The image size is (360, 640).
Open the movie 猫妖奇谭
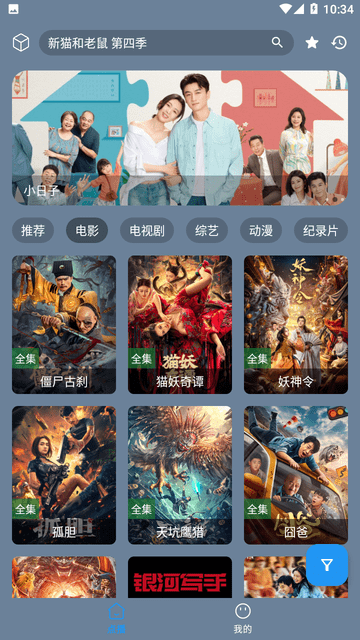click(x=180, y=325)
